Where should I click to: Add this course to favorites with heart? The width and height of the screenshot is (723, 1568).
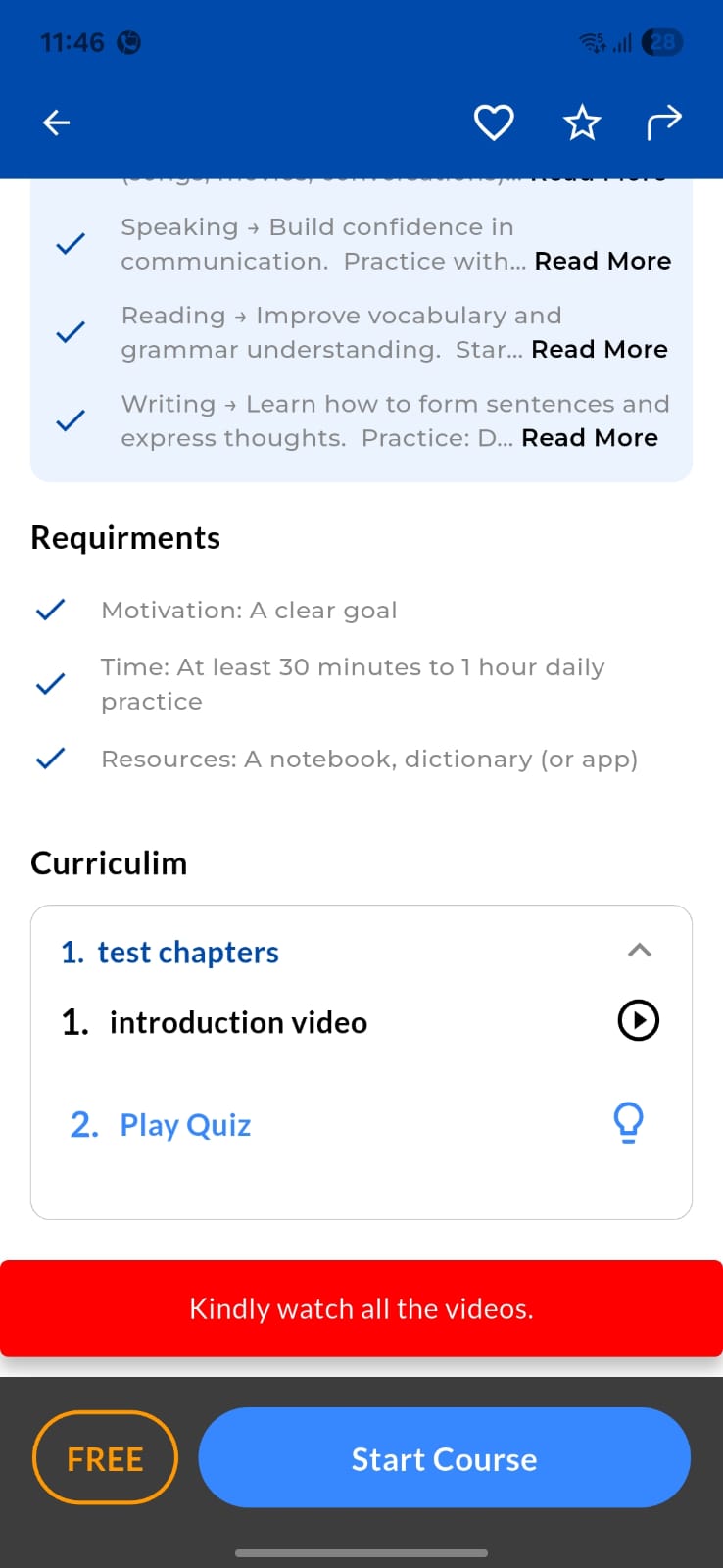(x=494, y=122)
